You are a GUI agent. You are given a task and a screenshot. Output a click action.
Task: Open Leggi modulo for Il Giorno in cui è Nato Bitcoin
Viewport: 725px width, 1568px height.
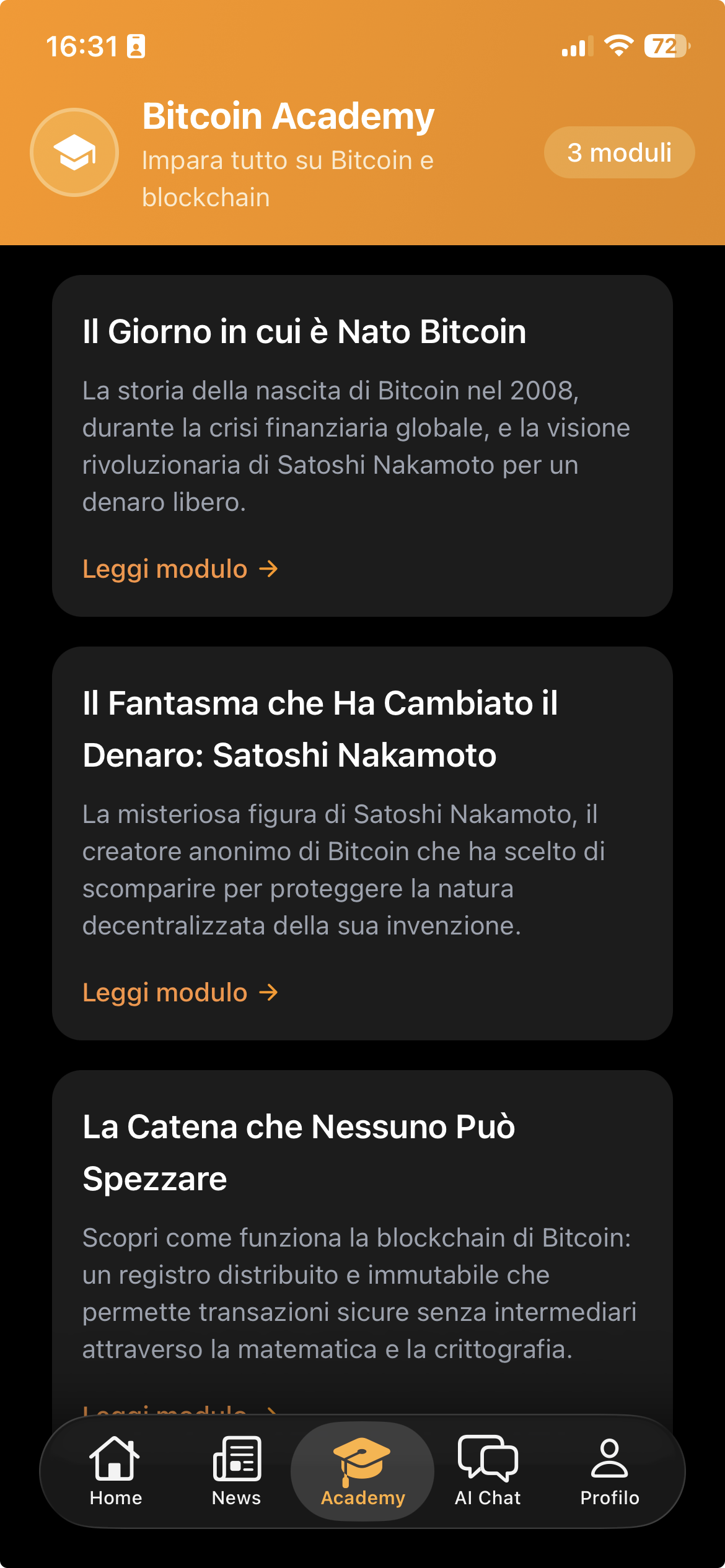180,568
